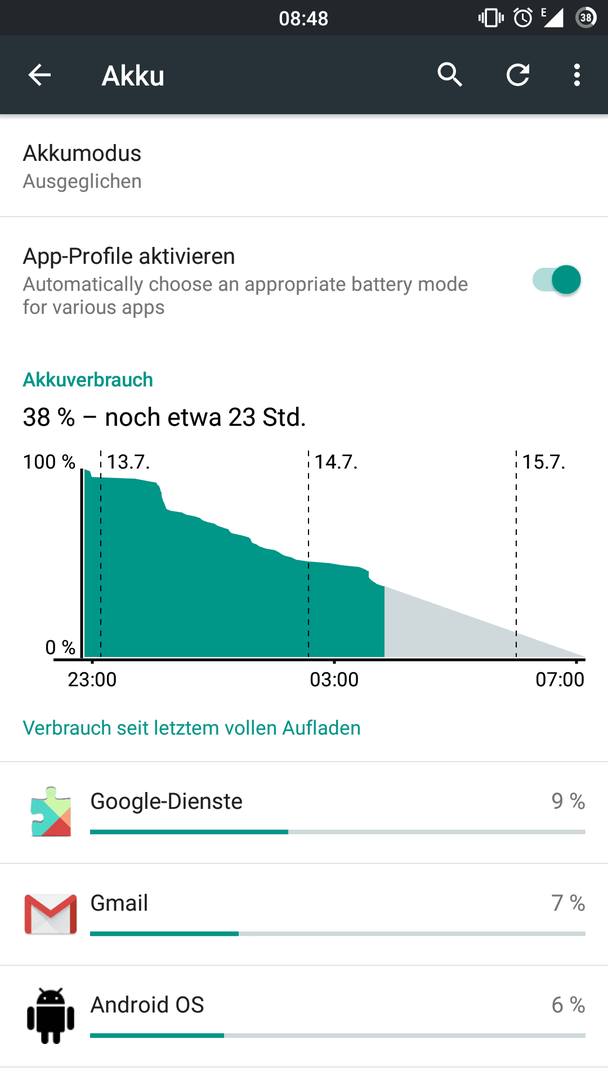View Gmail battery usage details
This screenshot has width=608, height=1080.
[x=304, y=914]
